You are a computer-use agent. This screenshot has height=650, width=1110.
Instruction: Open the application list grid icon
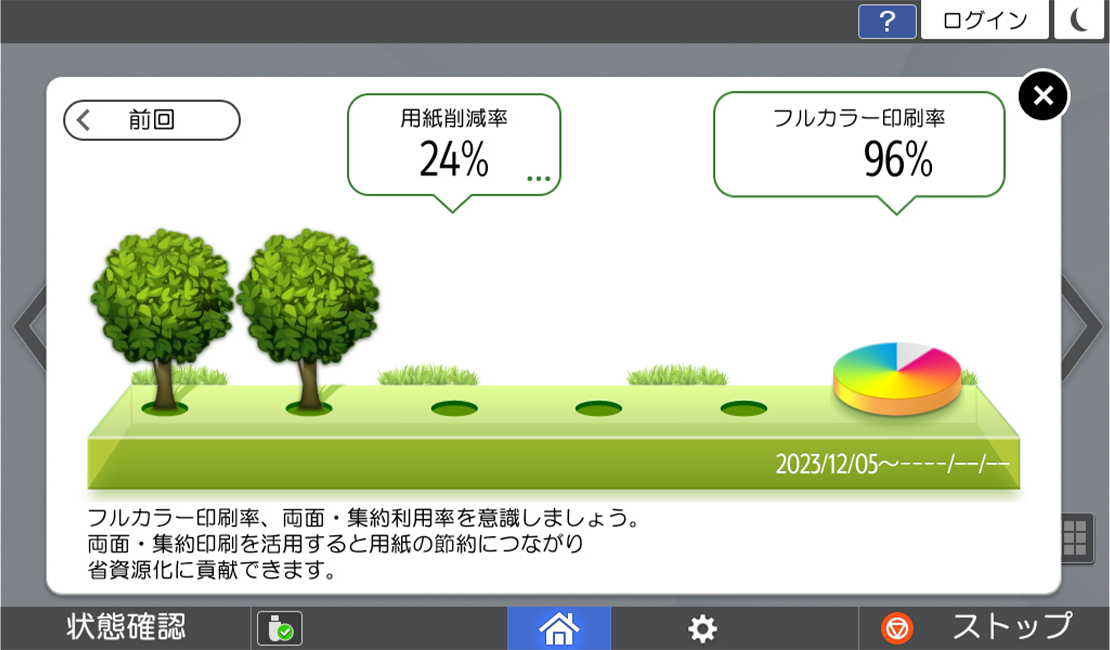point(1075,538)
